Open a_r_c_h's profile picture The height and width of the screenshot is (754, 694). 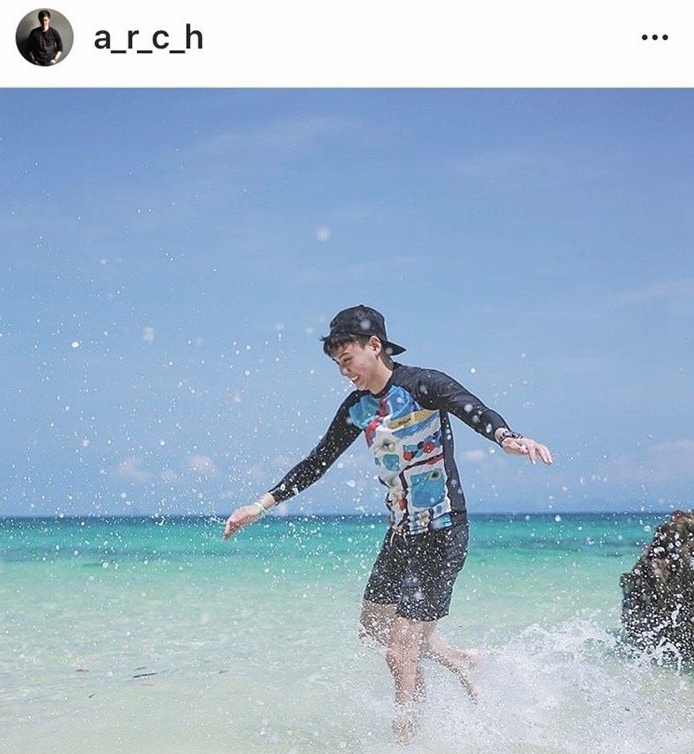(44, 38)
